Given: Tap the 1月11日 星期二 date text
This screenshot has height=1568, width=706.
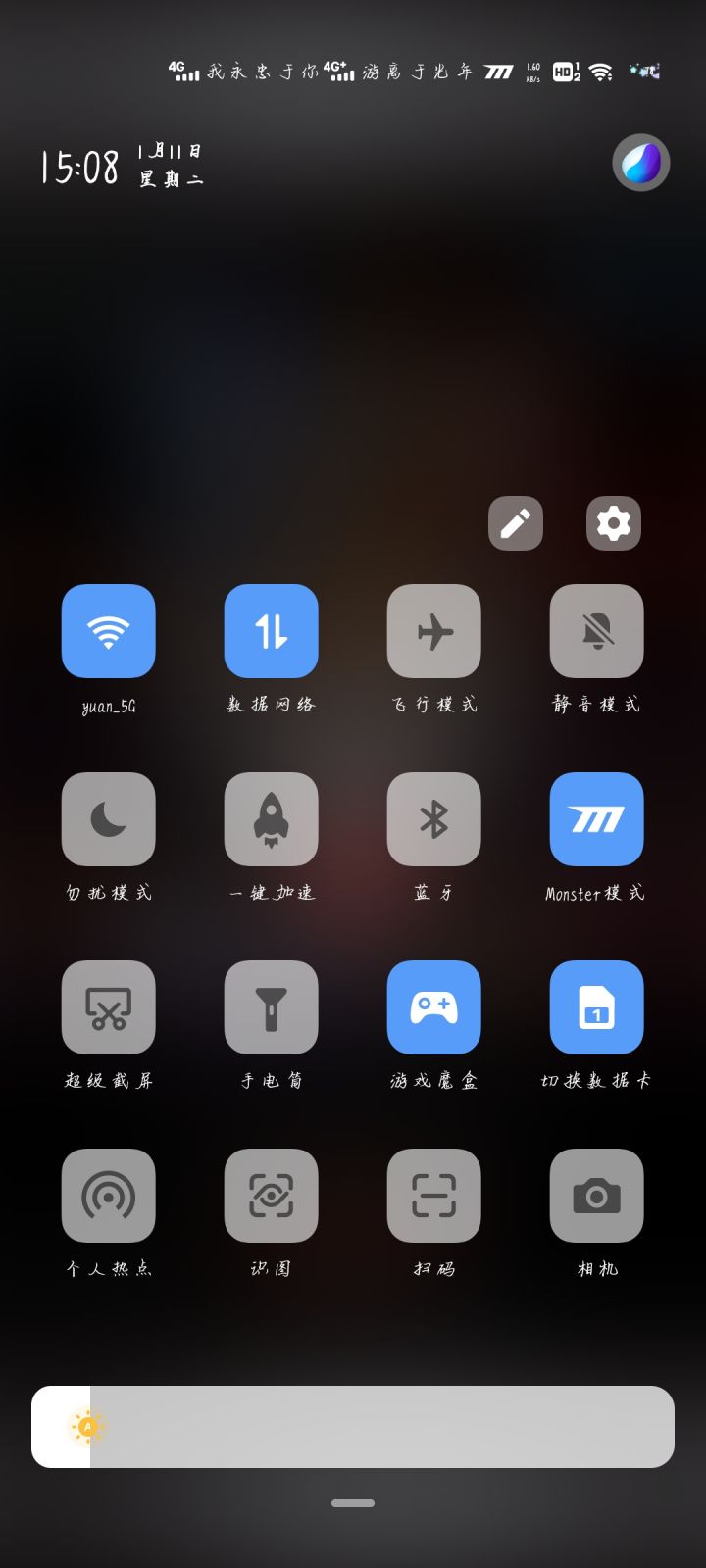Looking at the screenshot, I should click(x=170, y=162).
